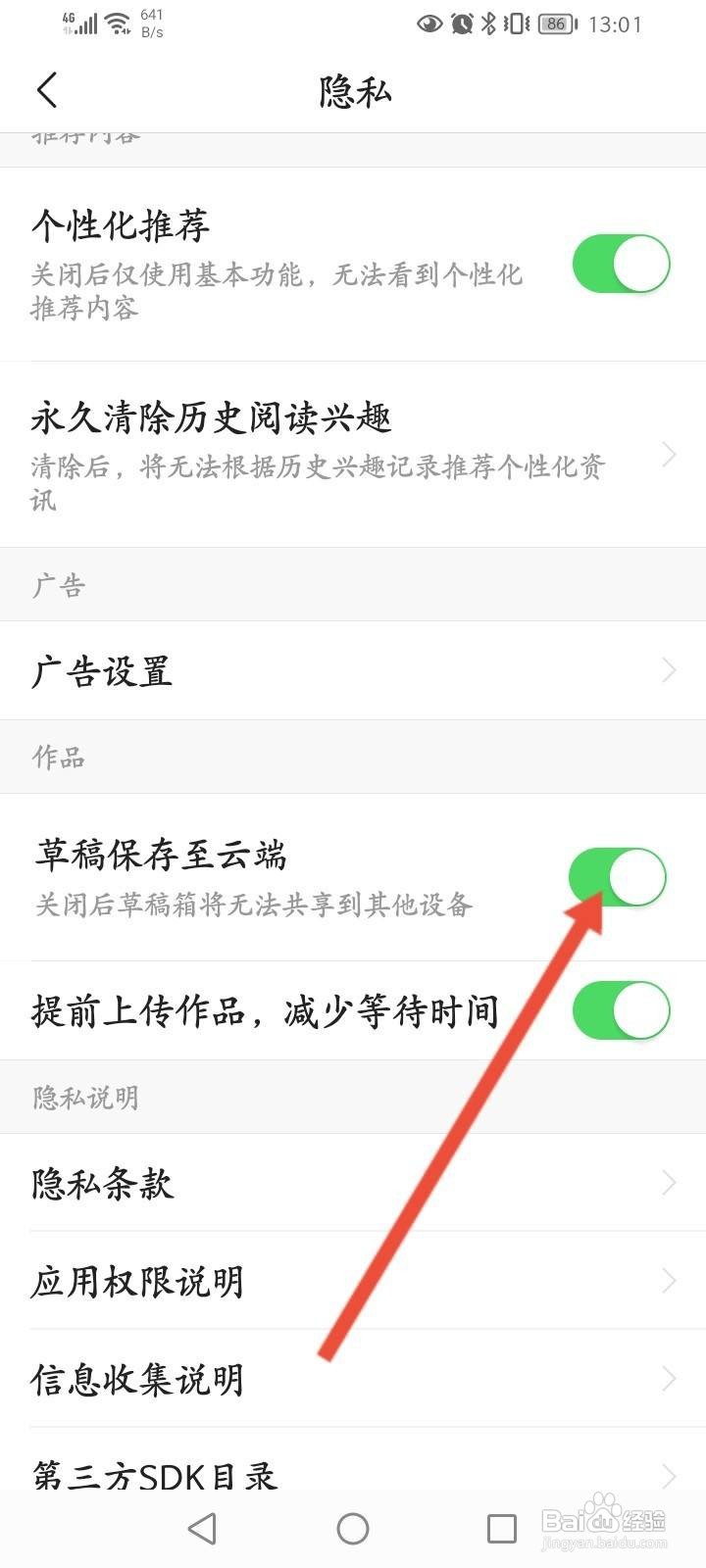Screen dimensions: 706x1568
Task: Disable the 个性化推荐 switch
Action: [620, 263]
